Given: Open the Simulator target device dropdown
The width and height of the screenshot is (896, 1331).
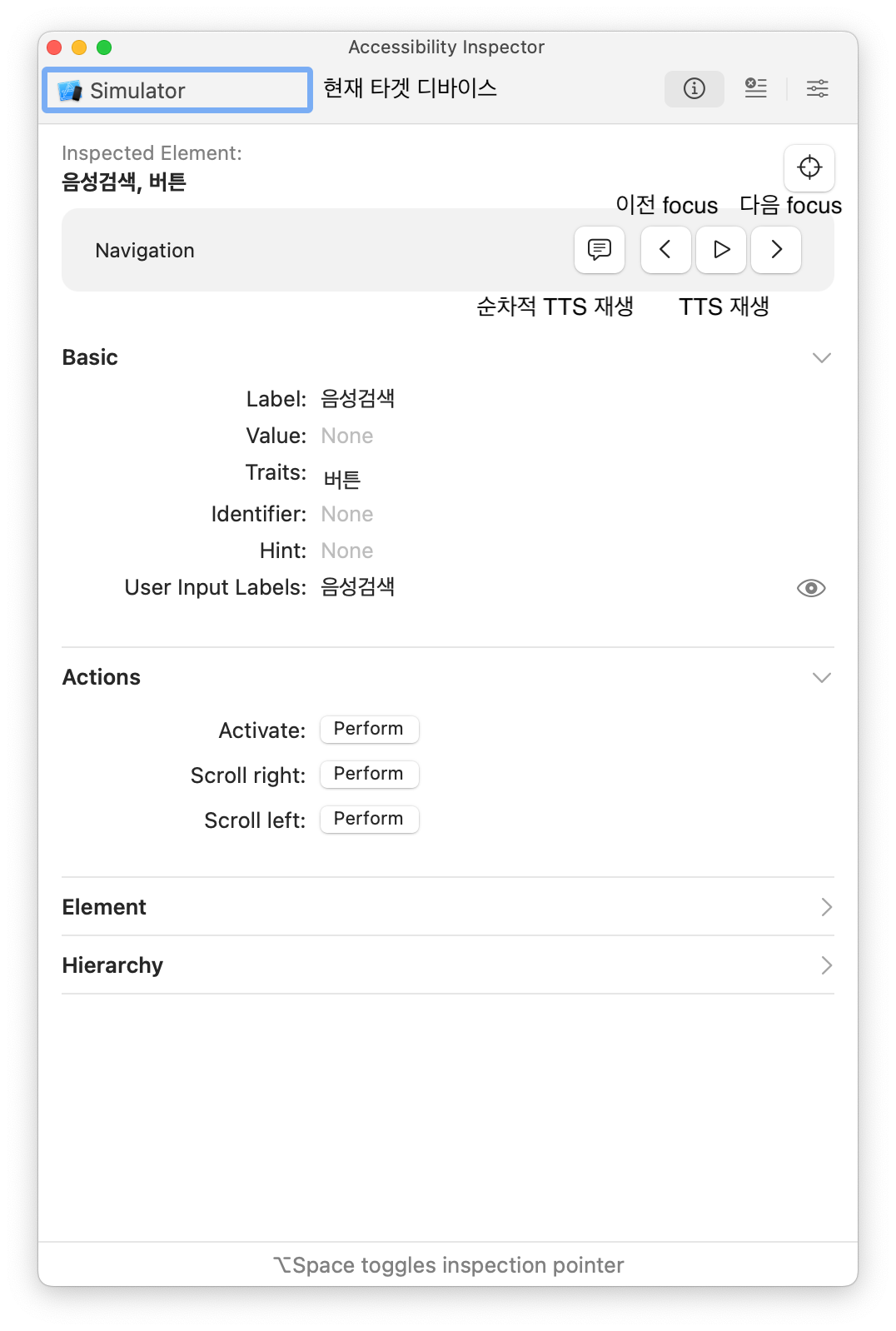Looking at the screenshot, I should coord(177,90).
